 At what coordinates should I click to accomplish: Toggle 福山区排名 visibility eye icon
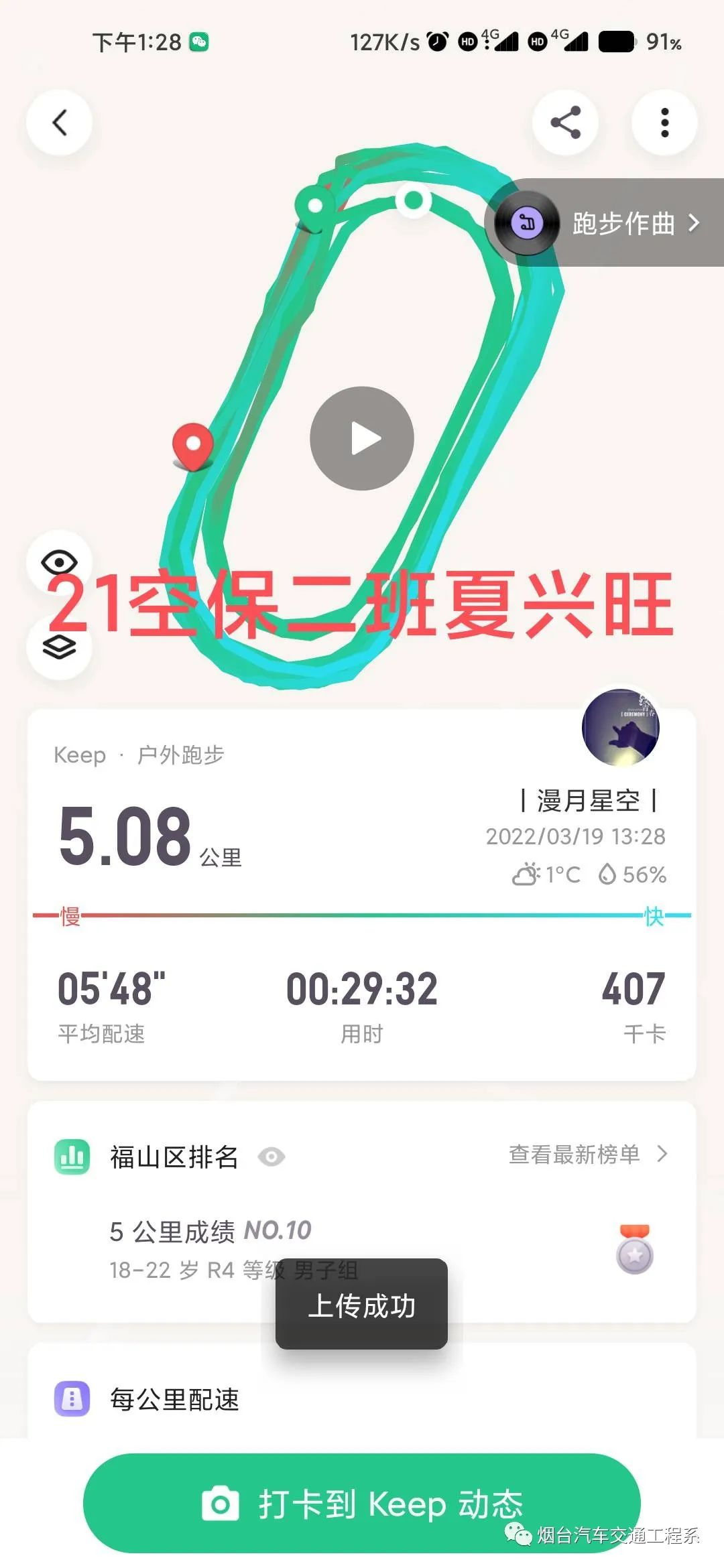271,1157
